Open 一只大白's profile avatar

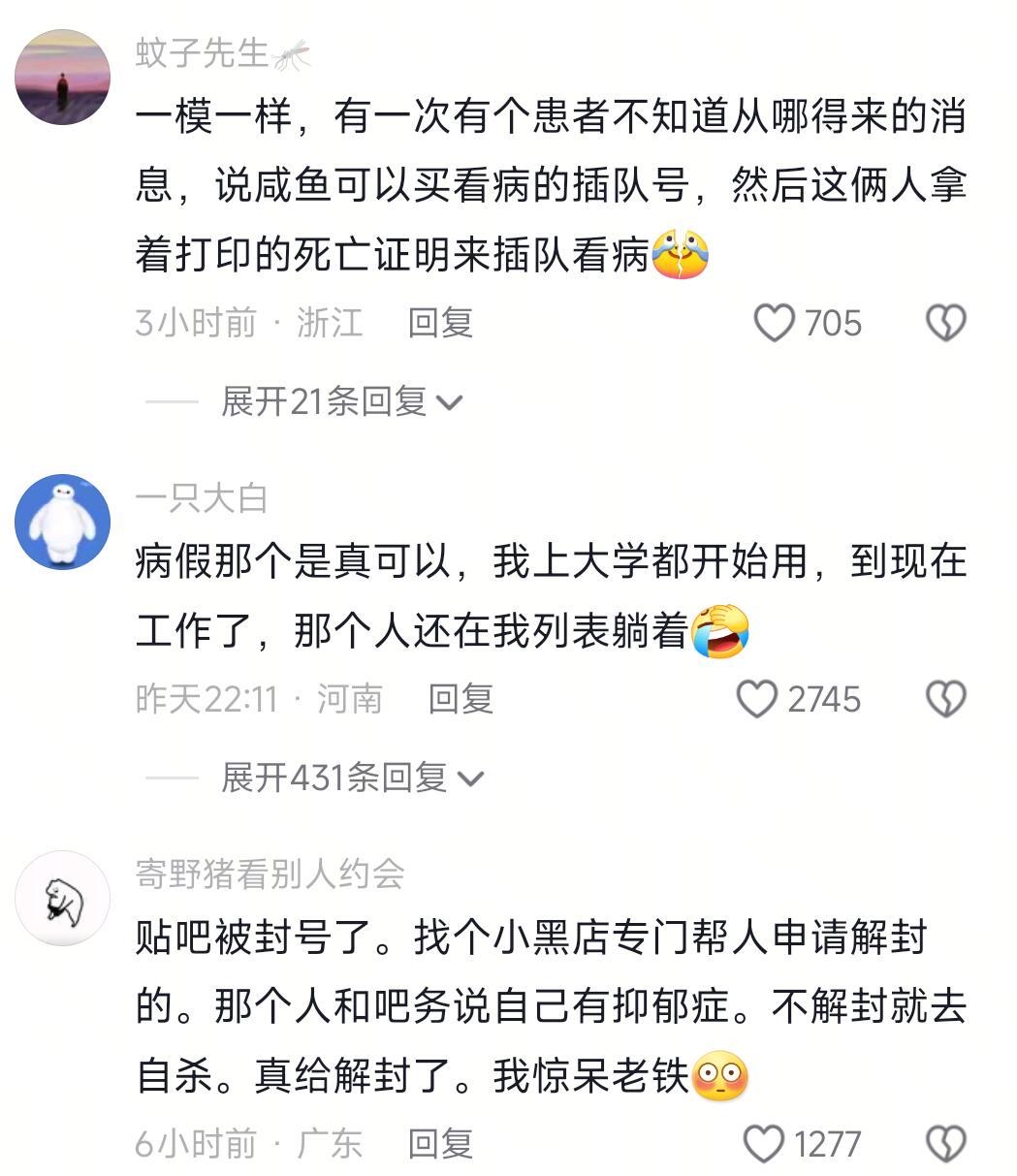click(x=63, y=522)
